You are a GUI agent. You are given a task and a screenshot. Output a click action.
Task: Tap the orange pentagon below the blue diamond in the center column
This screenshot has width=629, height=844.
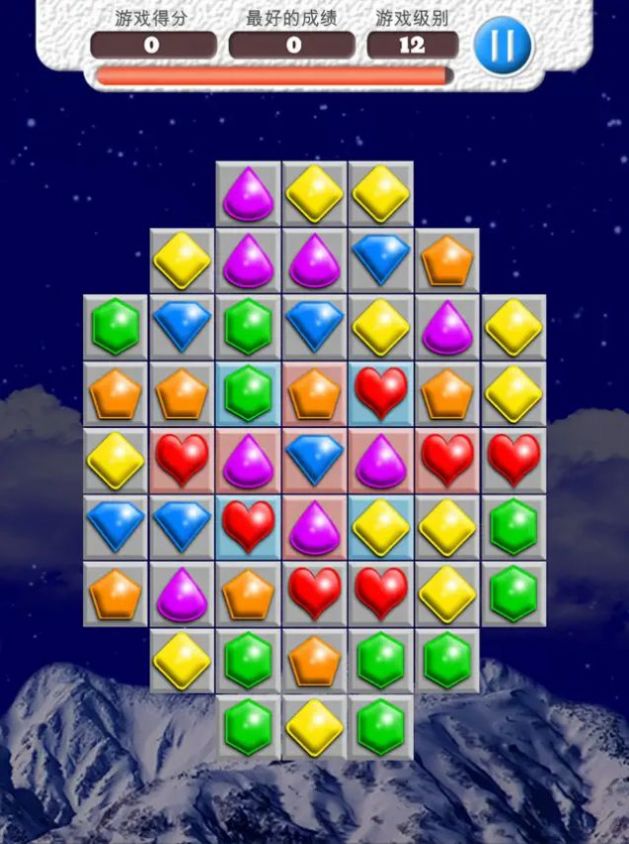[x=315, y=393]
